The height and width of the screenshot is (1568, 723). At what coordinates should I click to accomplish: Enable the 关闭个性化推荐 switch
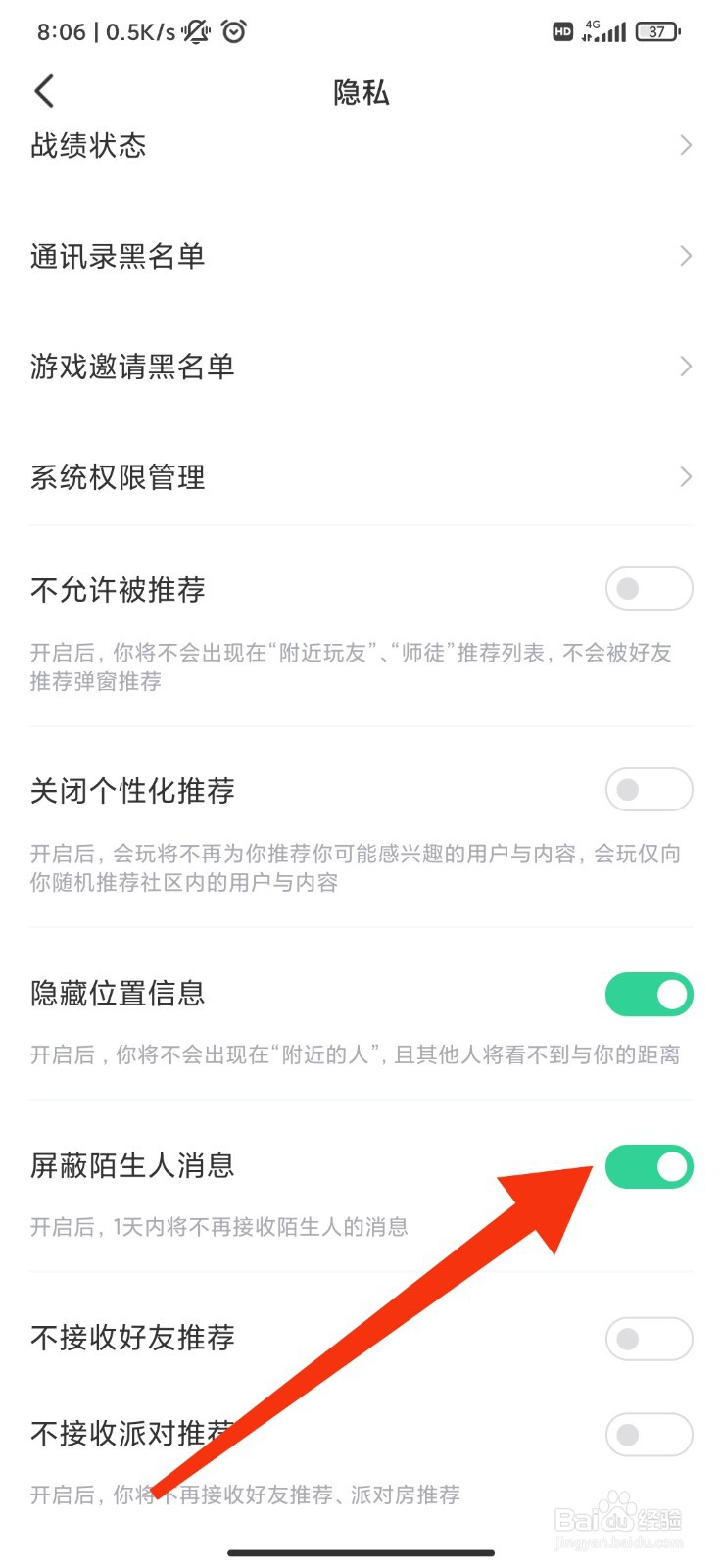pyautogui.click(x=649, y=789)
